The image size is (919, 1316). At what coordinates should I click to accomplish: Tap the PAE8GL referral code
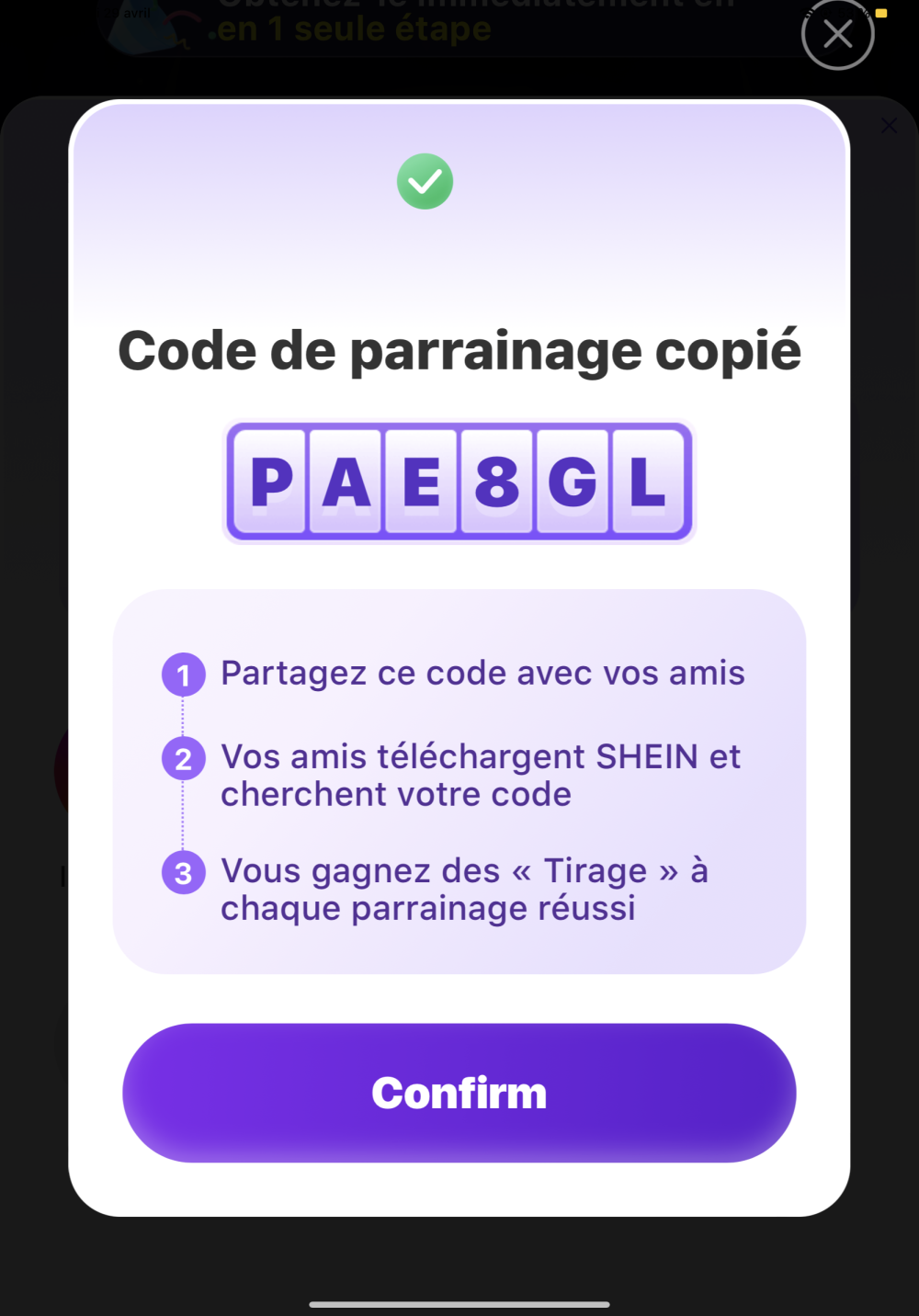pyautogui.click(x=459, y=482)
